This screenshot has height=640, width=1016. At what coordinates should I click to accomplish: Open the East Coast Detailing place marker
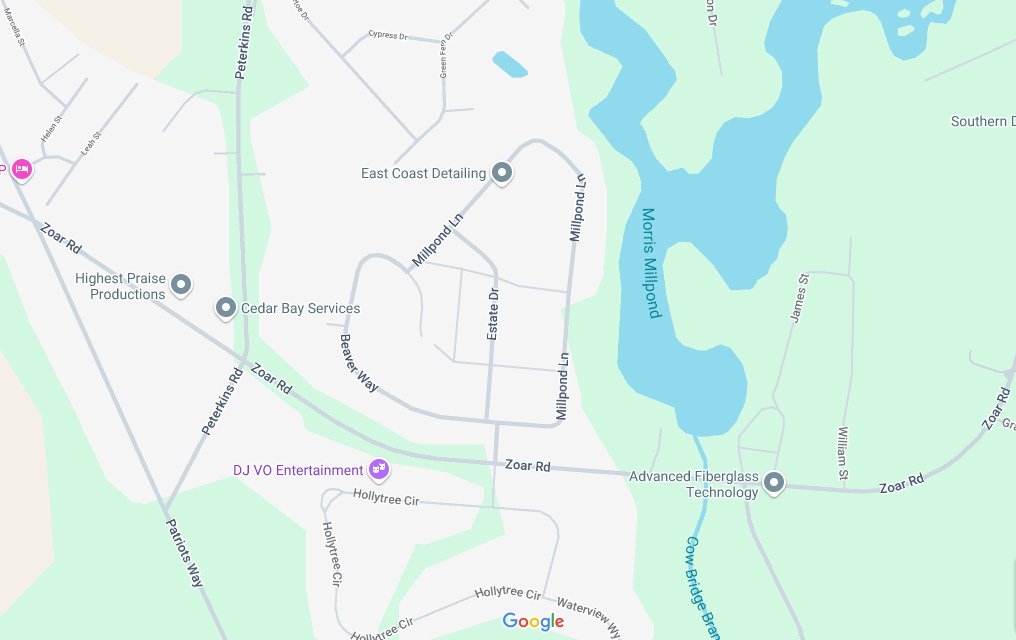(x=503, y=173)
